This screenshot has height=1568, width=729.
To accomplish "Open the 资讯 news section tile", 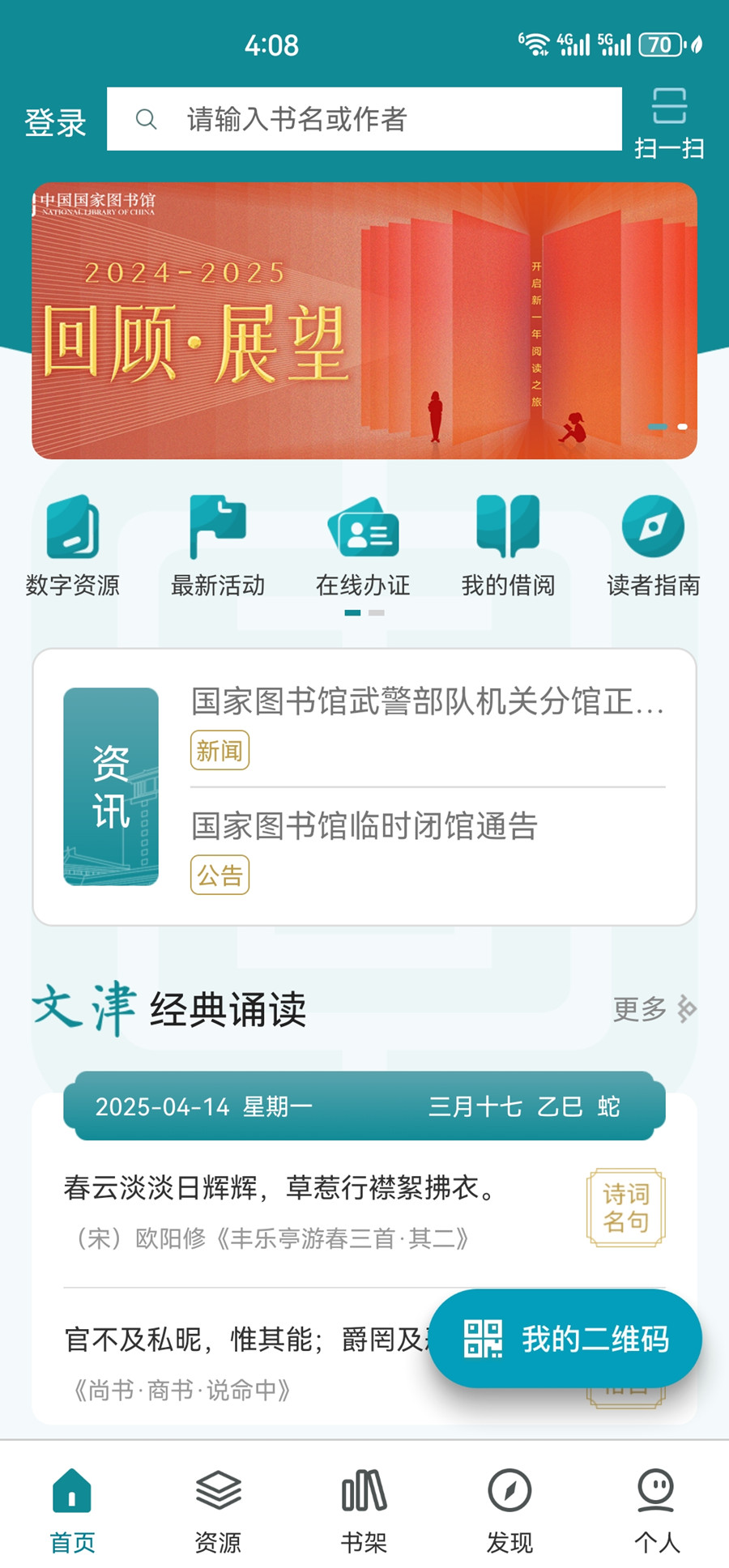I will click(x=111, y=786).
